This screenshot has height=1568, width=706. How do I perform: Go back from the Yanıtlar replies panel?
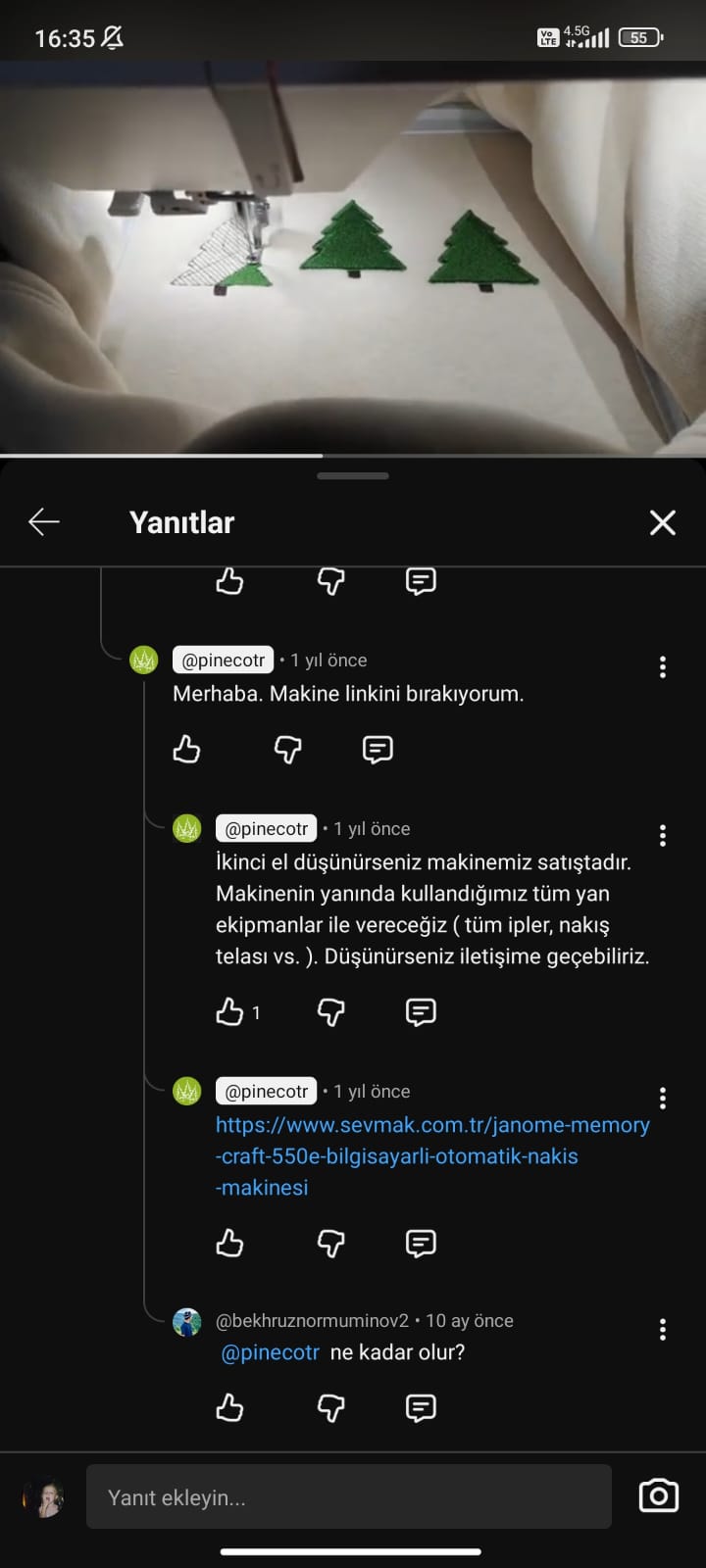click(44, 522)
